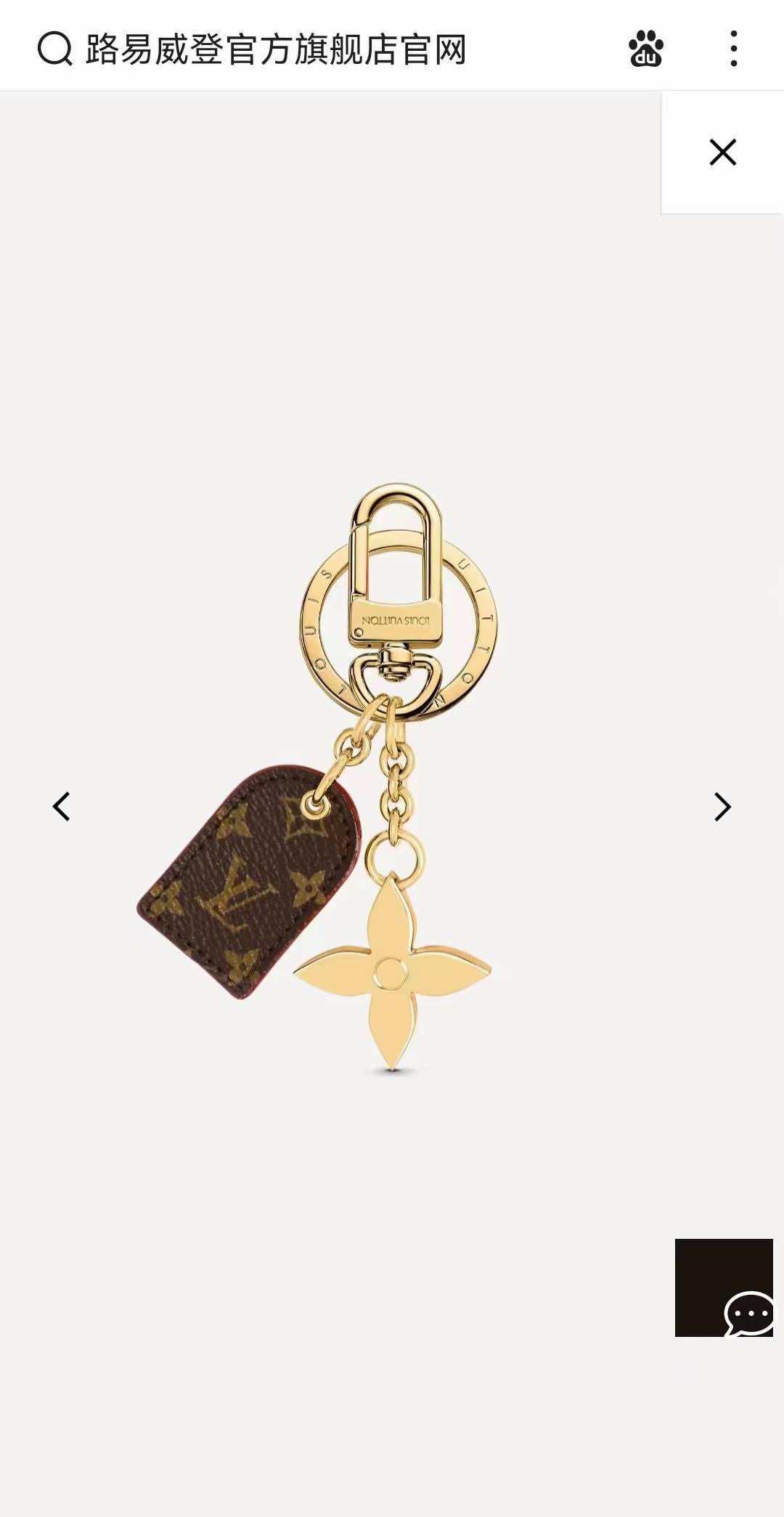Show the next product image
The width and height of the screenshot is (784, 1517).
pyautogui.click(x=722, y=806)
